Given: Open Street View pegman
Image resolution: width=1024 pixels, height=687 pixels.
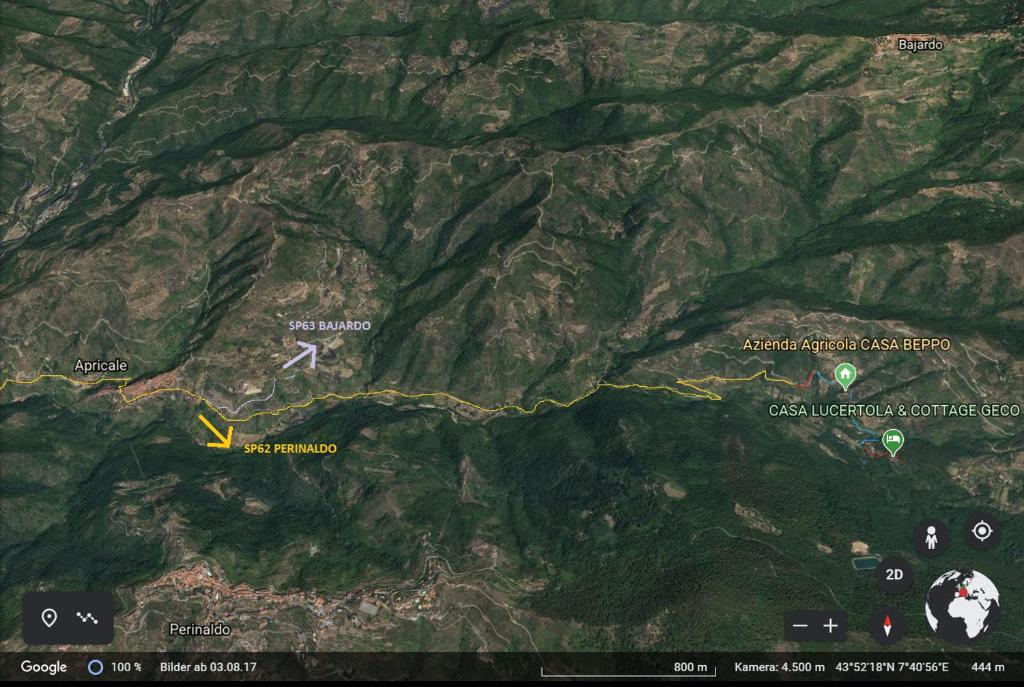Looking at the screenshot, I should (x=931, y=539).
